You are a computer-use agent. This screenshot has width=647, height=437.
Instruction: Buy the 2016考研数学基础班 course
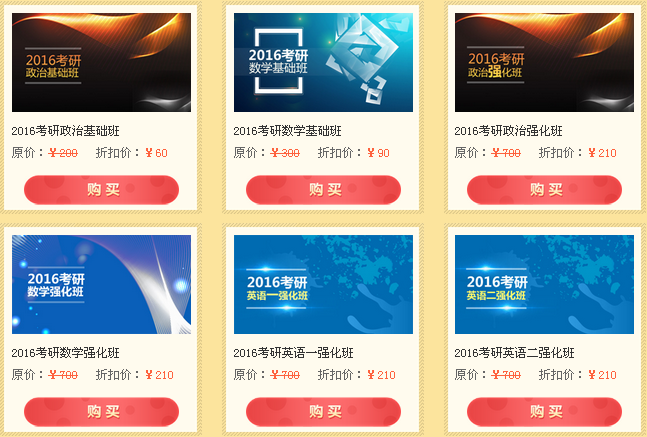323,189
